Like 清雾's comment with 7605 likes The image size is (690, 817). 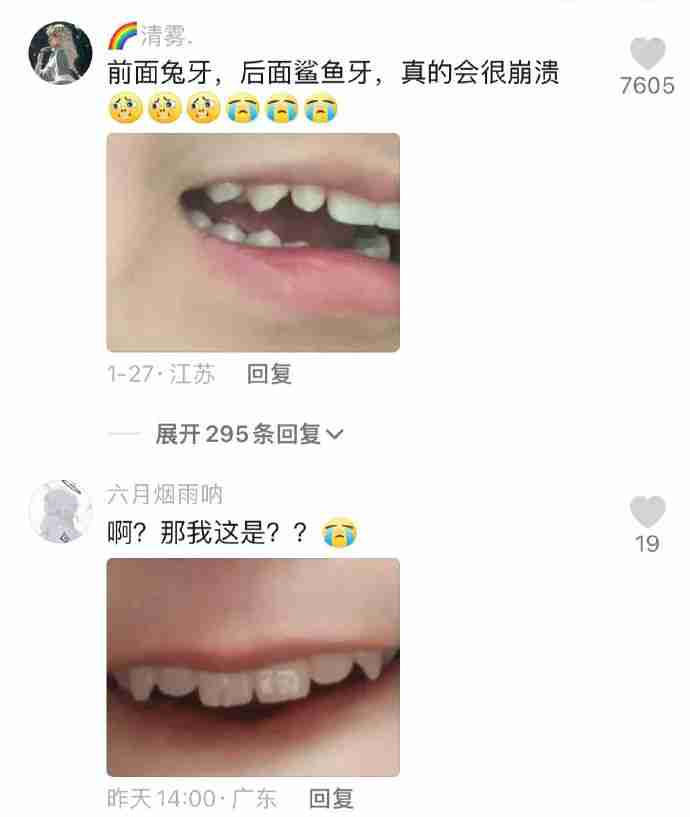[648, 54]
